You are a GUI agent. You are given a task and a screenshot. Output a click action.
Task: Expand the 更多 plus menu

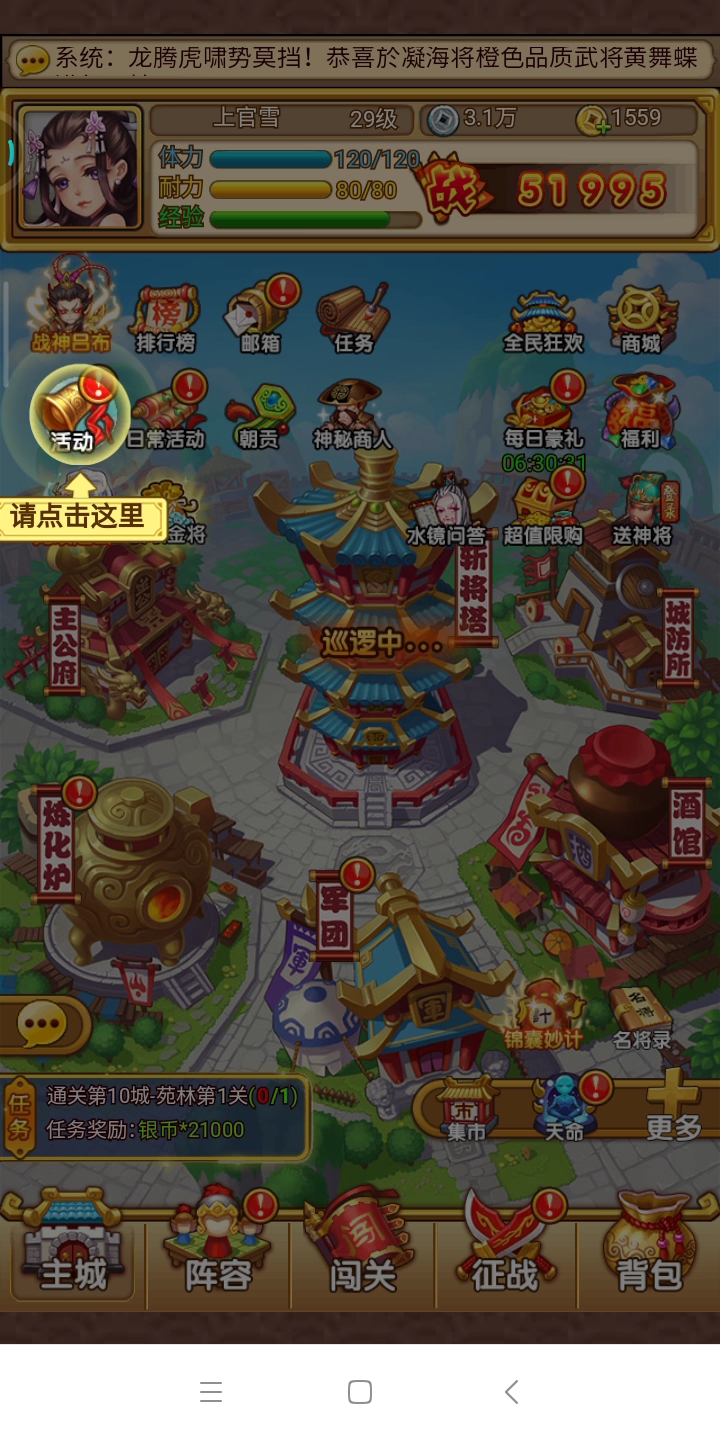pos(672,1106)
